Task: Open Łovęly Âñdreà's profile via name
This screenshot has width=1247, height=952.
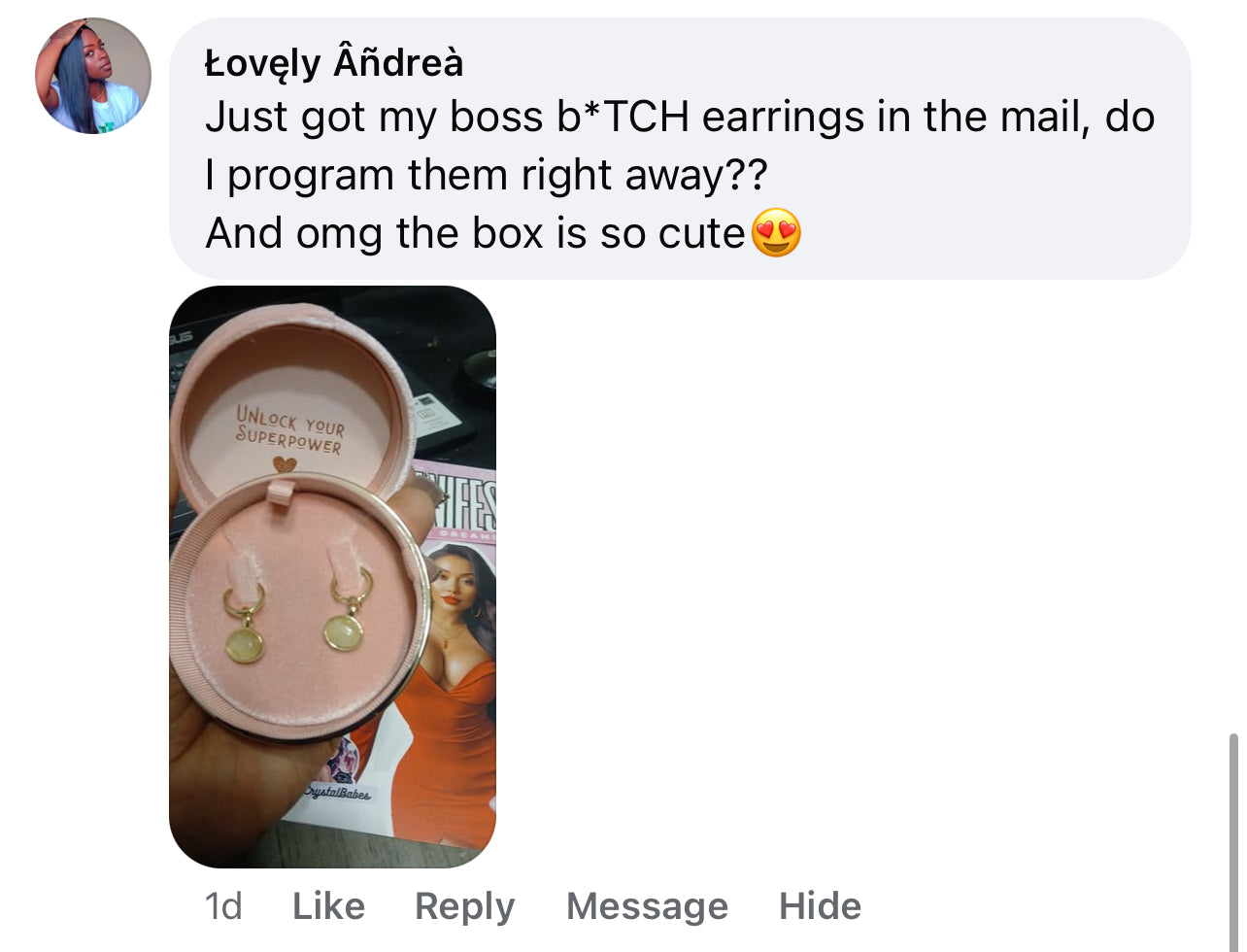Action: point(334,63)
